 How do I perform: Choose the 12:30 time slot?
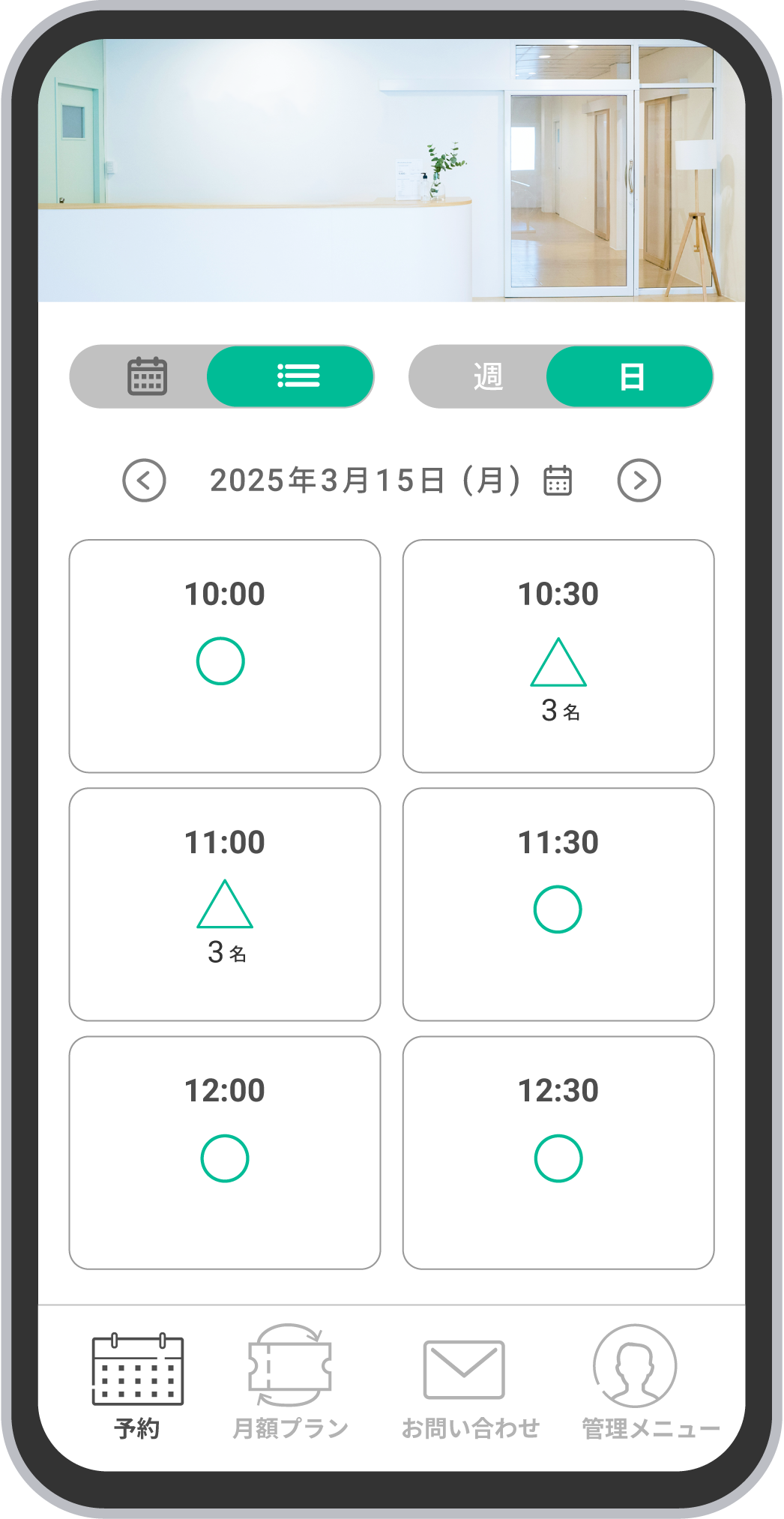558,1152
